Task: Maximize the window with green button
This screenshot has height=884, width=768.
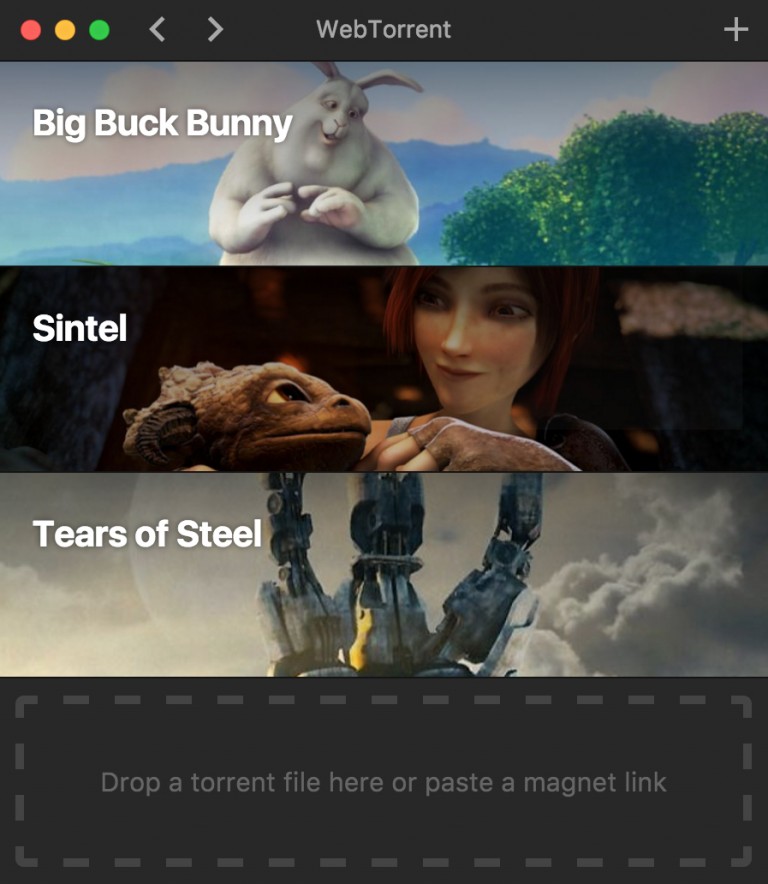Action: (x=99, y=30)
